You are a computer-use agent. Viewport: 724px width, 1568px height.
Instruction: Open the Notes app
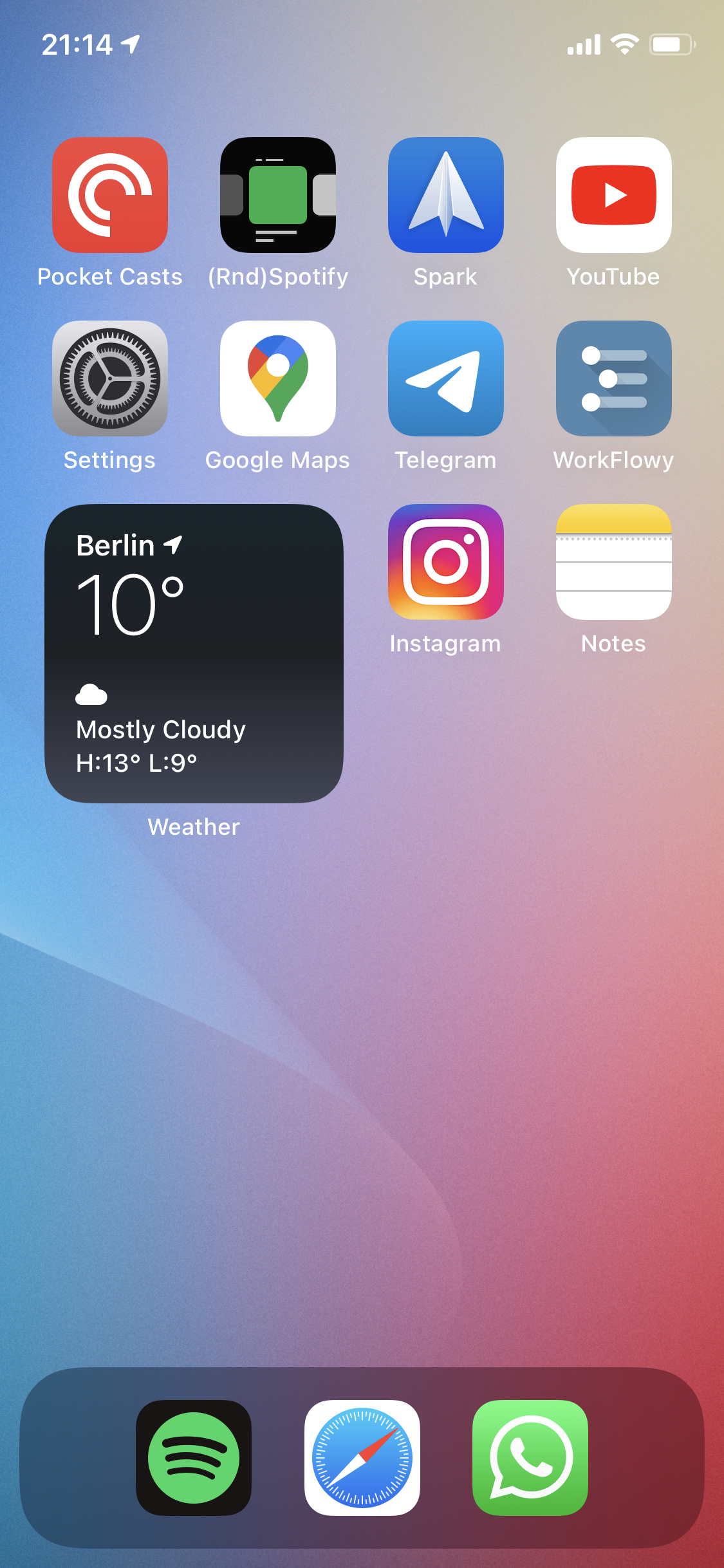point(614,562)
